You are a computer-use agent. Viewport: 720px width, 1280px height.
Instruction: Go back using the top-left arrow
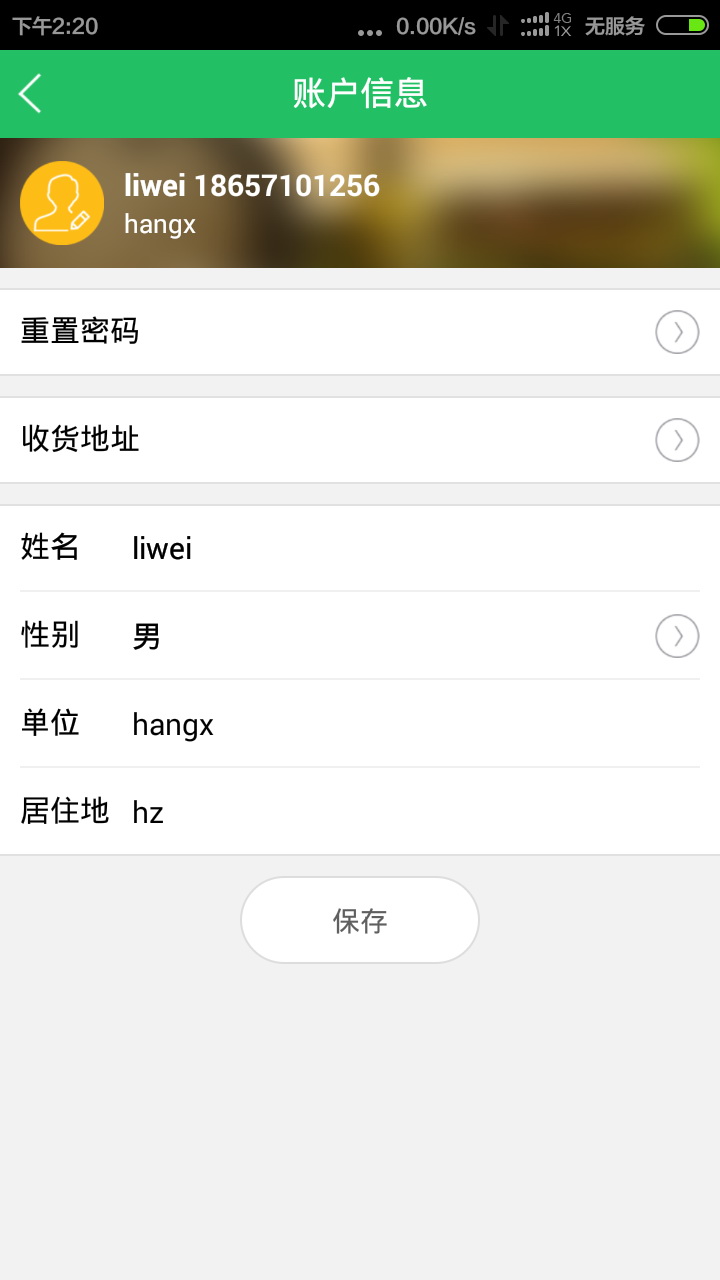[30, 93]
